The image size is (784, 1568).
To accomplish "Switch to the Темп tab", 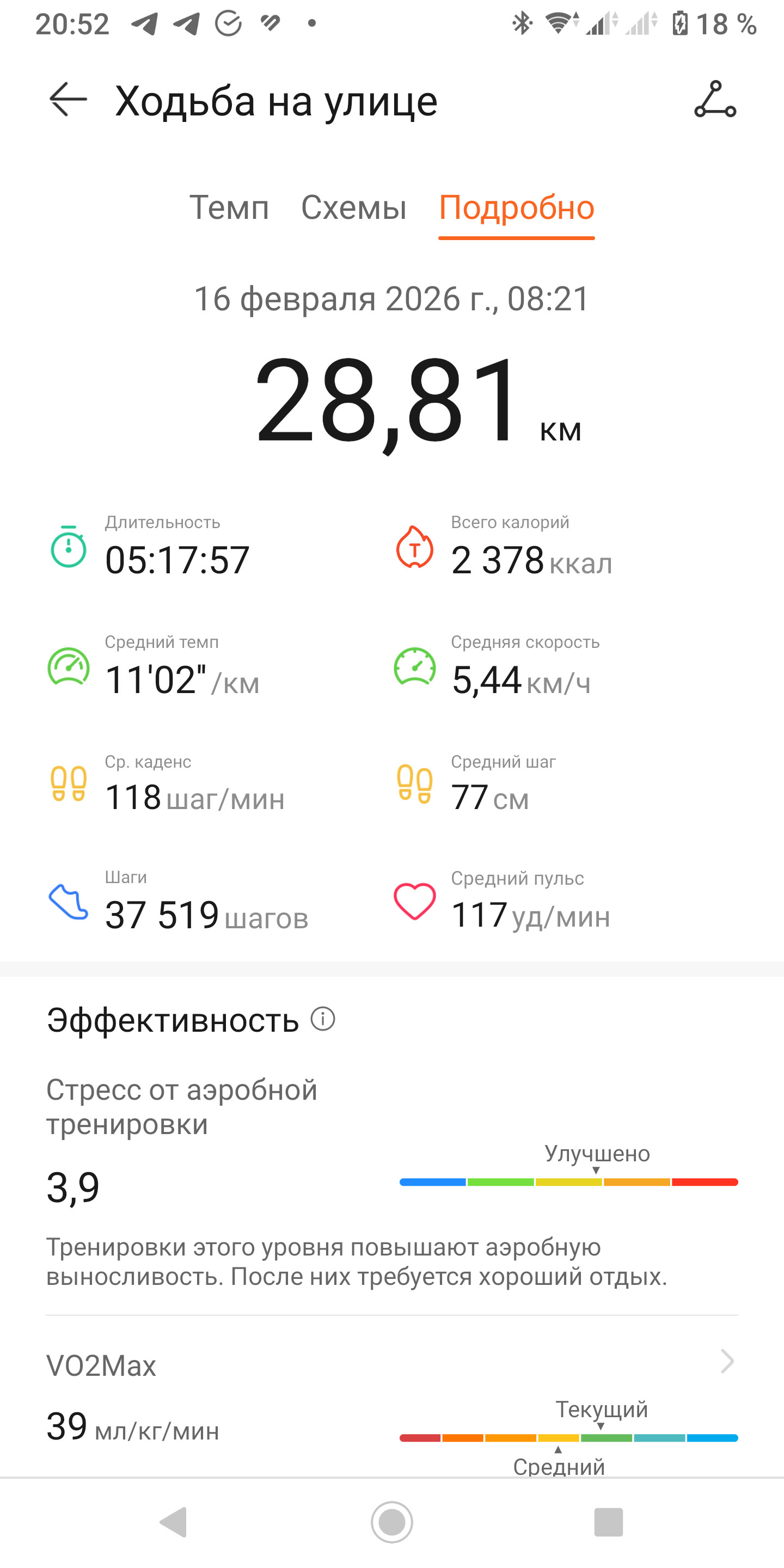I will tap(229, 207).
